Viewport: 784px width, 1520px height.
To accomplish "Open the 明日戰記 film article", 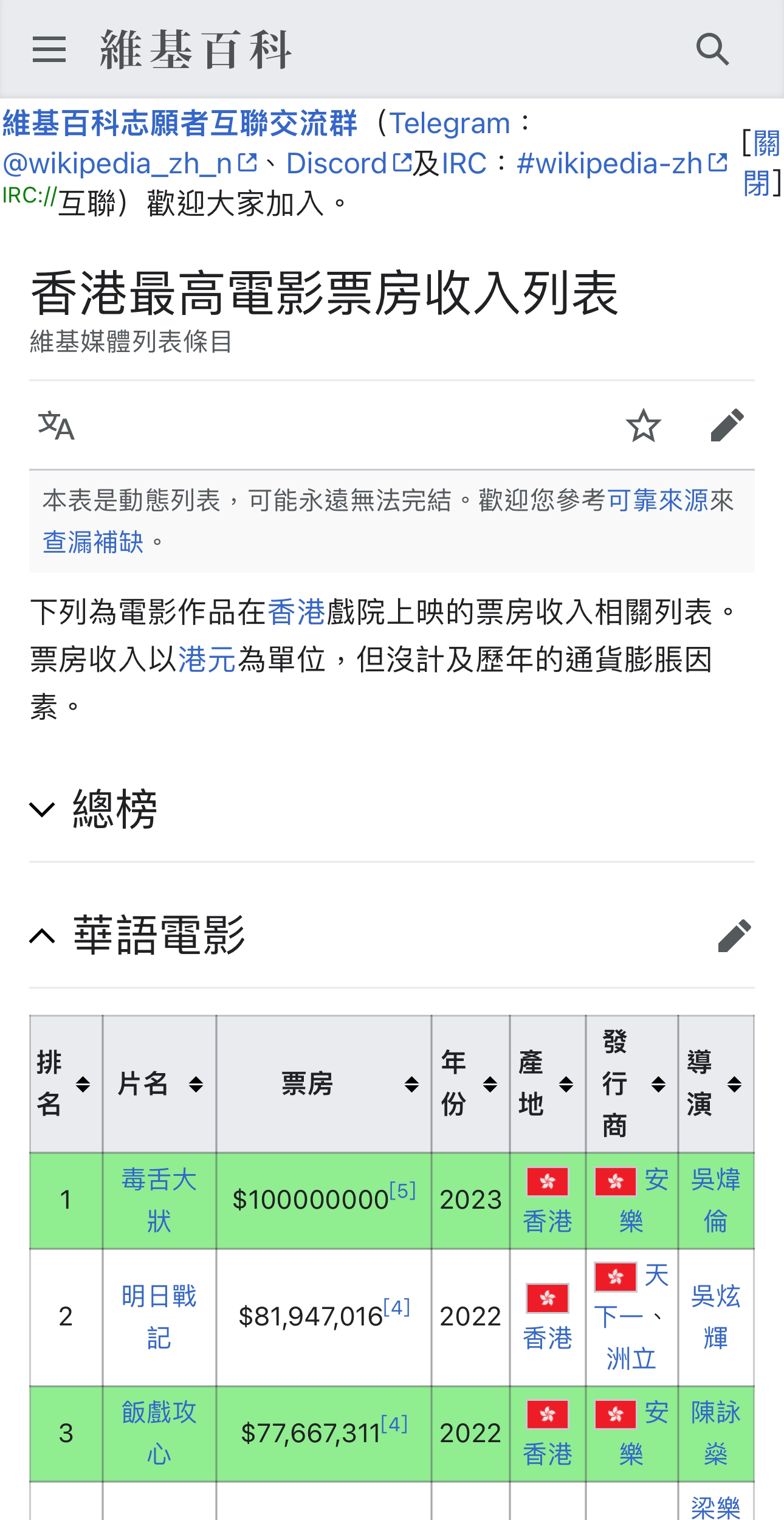I will [159, 1317].
